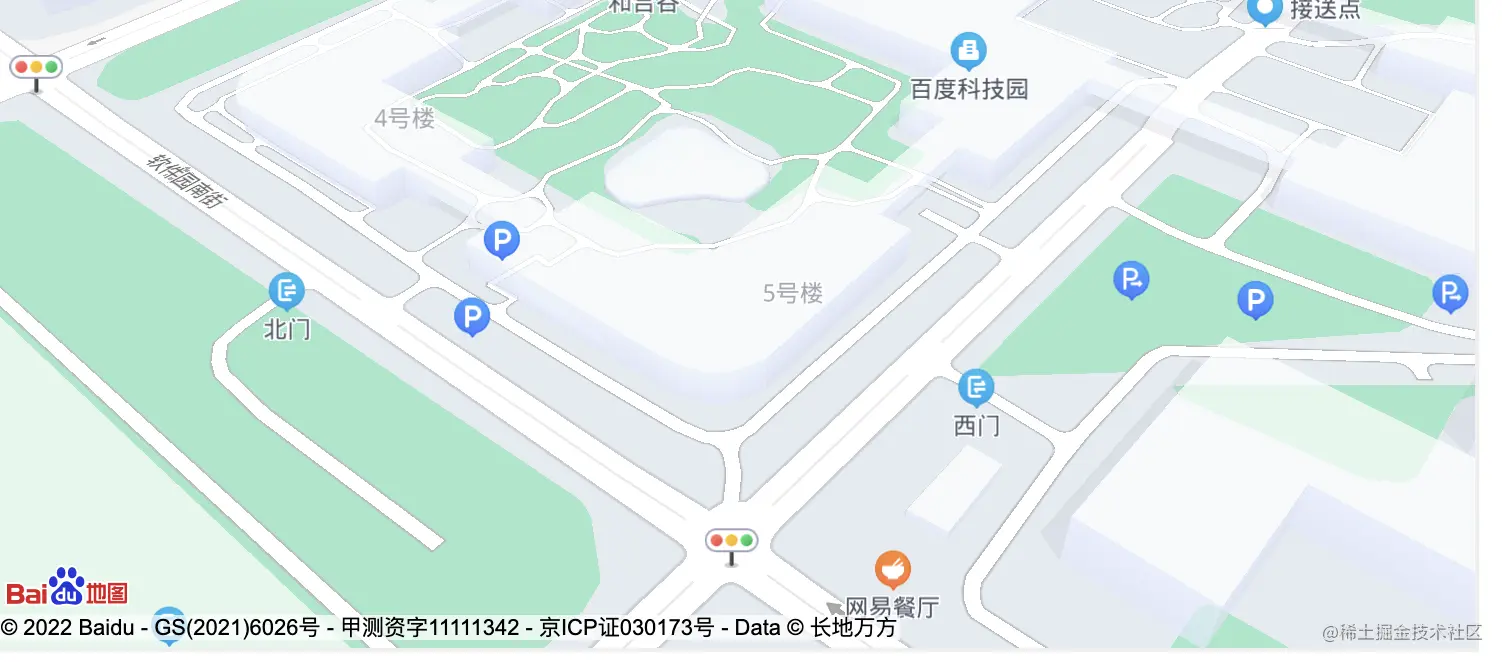Open the 北门 gate marker

click(x=287, y=292)
